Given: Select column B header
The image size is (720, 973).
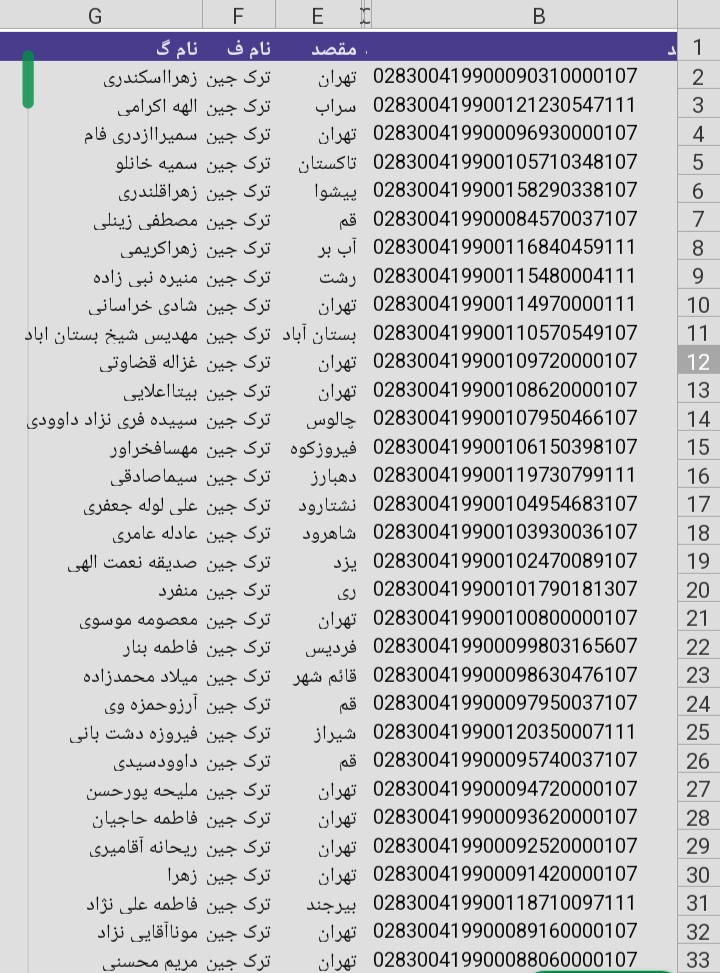Looking at the screenshot, I should coord(538,15).
